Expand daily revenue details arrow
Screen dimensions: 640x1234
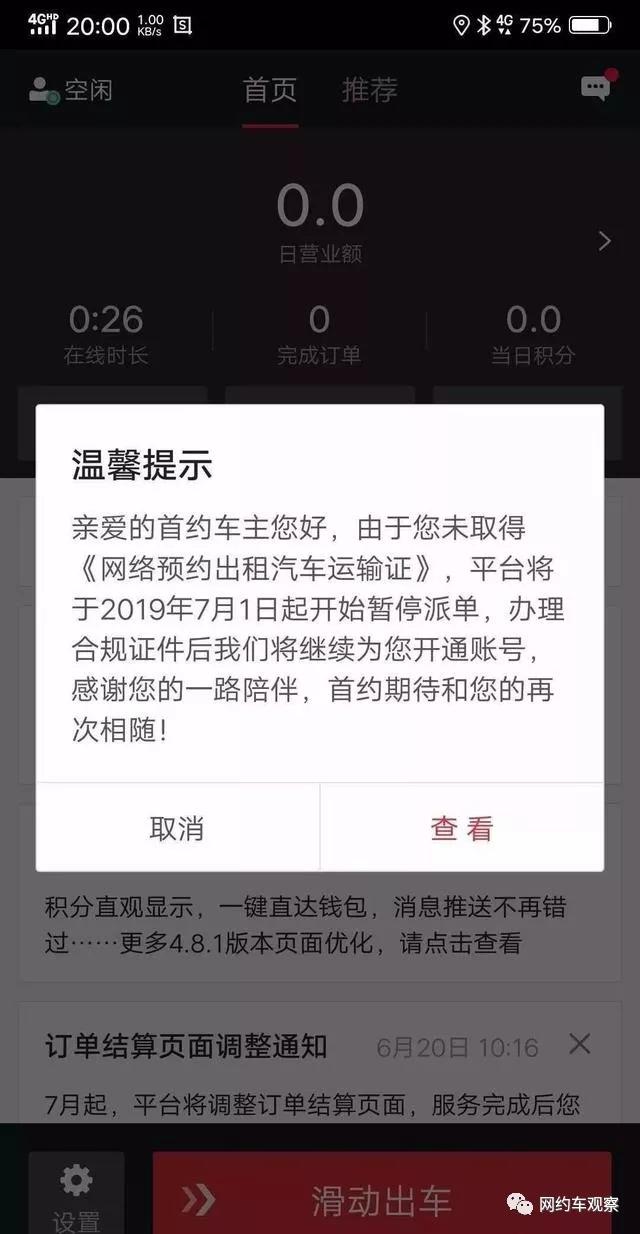point(604,241)
